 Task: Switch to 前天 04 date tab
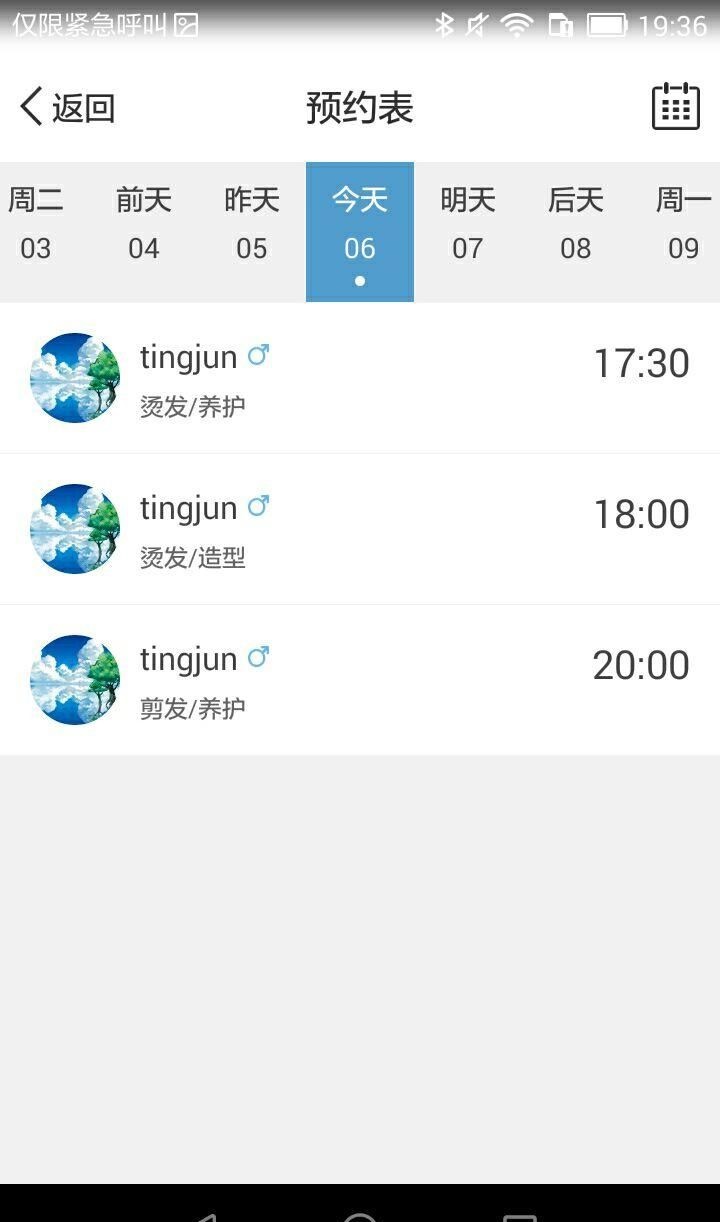coord(144,224)
